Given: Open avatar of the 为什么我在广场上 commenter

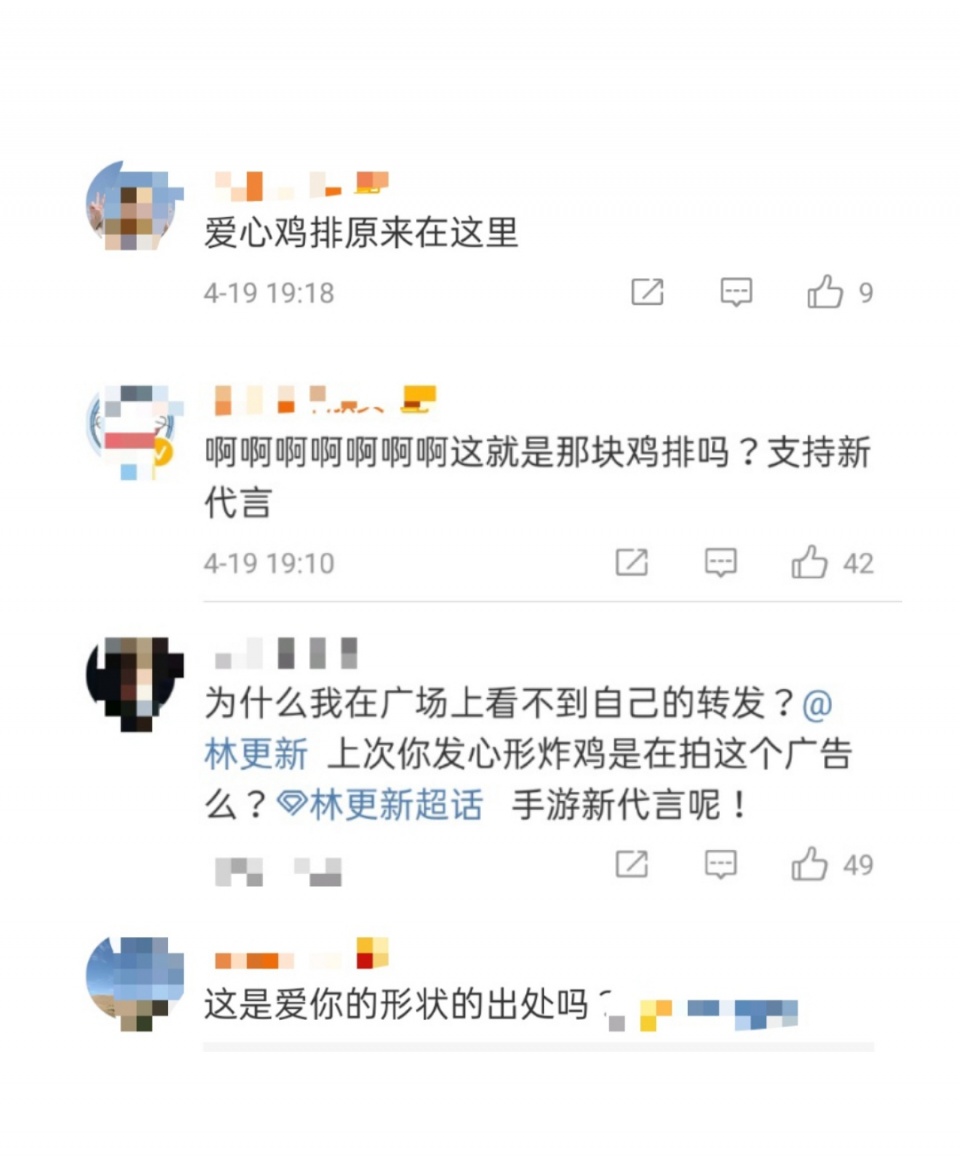Looking at the screenshot, I should tap(135, 682).
